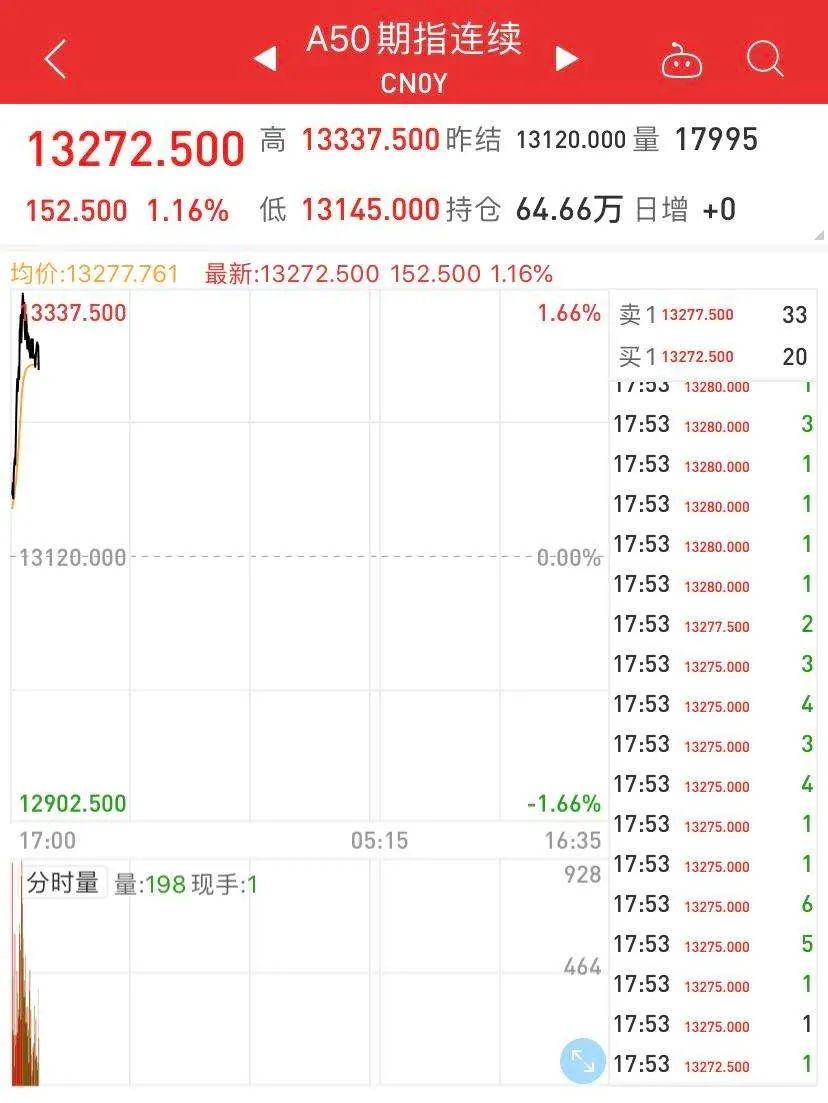Select the 买1 bid price row

pyautogui.click(x=710, y=356)
